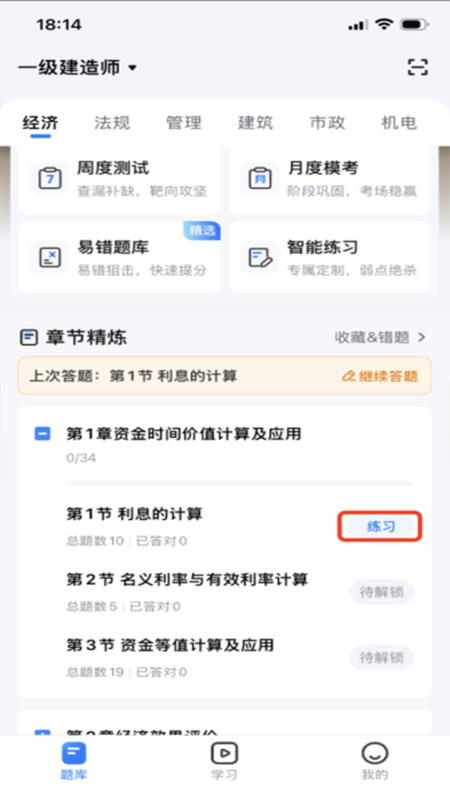Open the 易错题库 card
450x800 pixels.
click(x=119, y=258)
